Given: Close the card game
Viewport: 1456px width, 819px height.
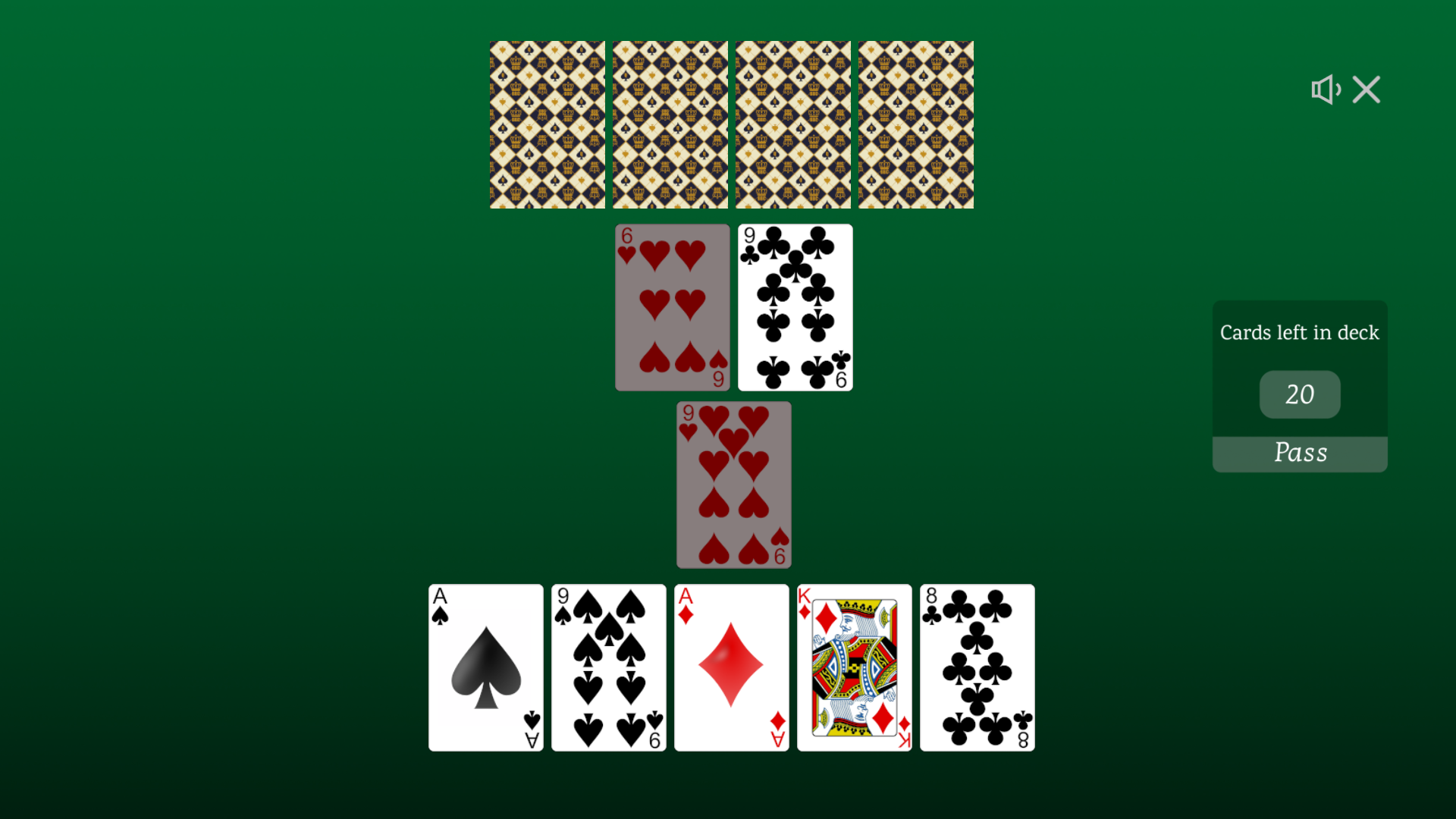Looking at the screenshot, I should click(x=1367, y=89).
